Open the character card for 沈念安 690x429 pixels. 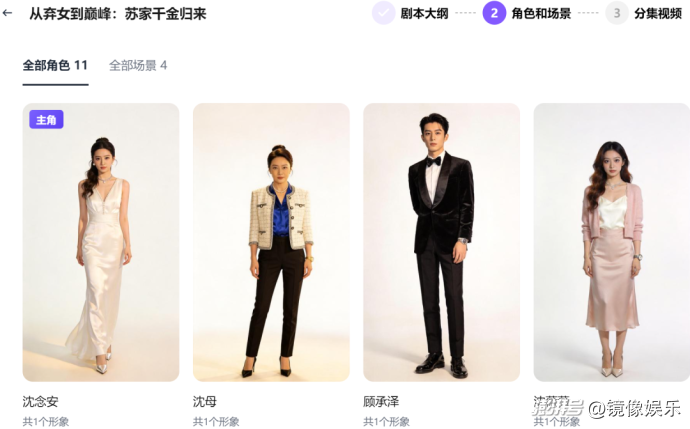tap(101, 242)
